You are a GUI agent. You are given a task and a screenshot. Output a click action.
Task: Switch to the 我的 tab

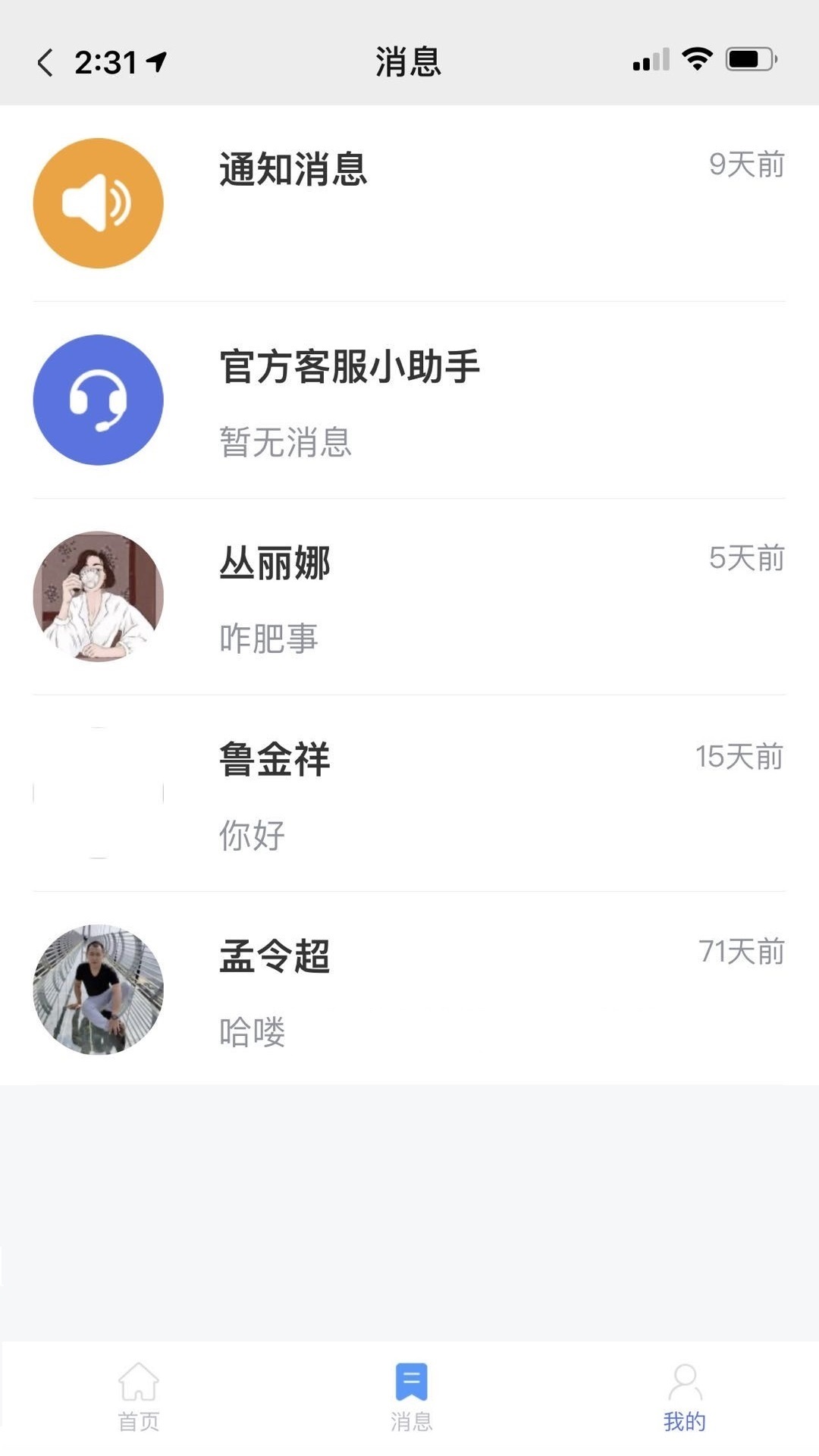point(684,1395)
